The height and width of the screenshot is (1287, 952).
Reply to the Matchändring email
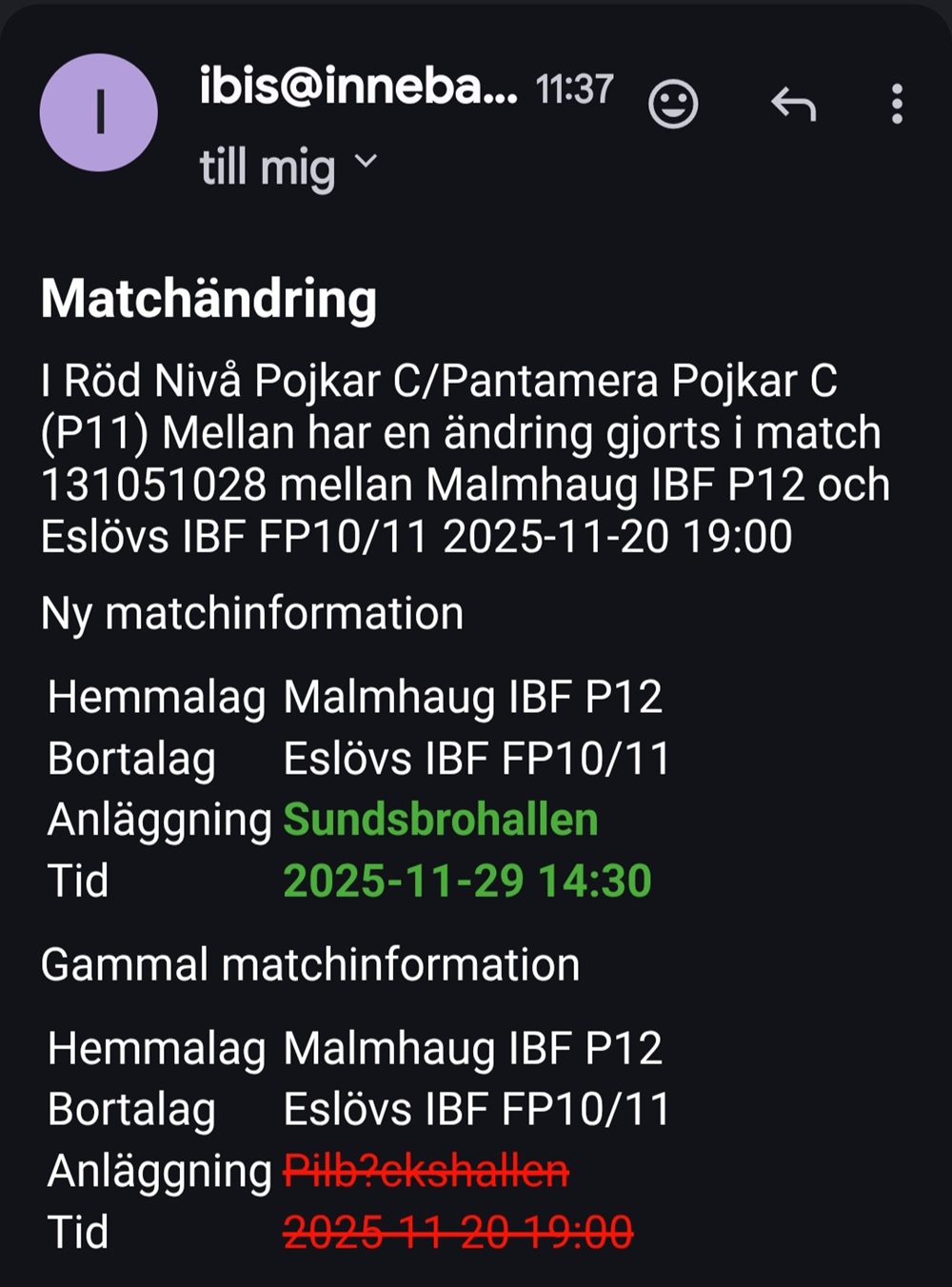point(793,104)
